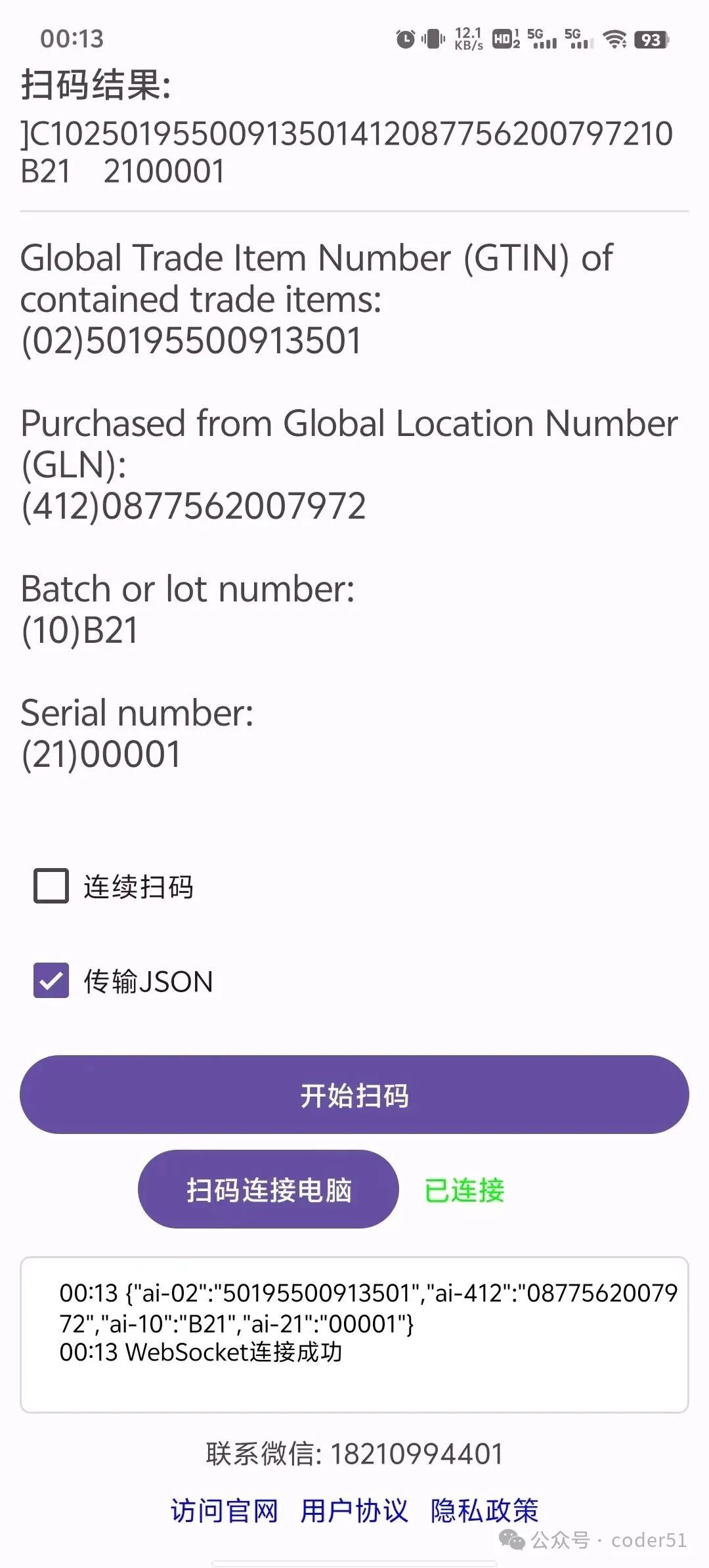Tap the 联系微信 contact number 18210994401
The width and height of the screenshot is (709, 1568).
click(354, 1452)
